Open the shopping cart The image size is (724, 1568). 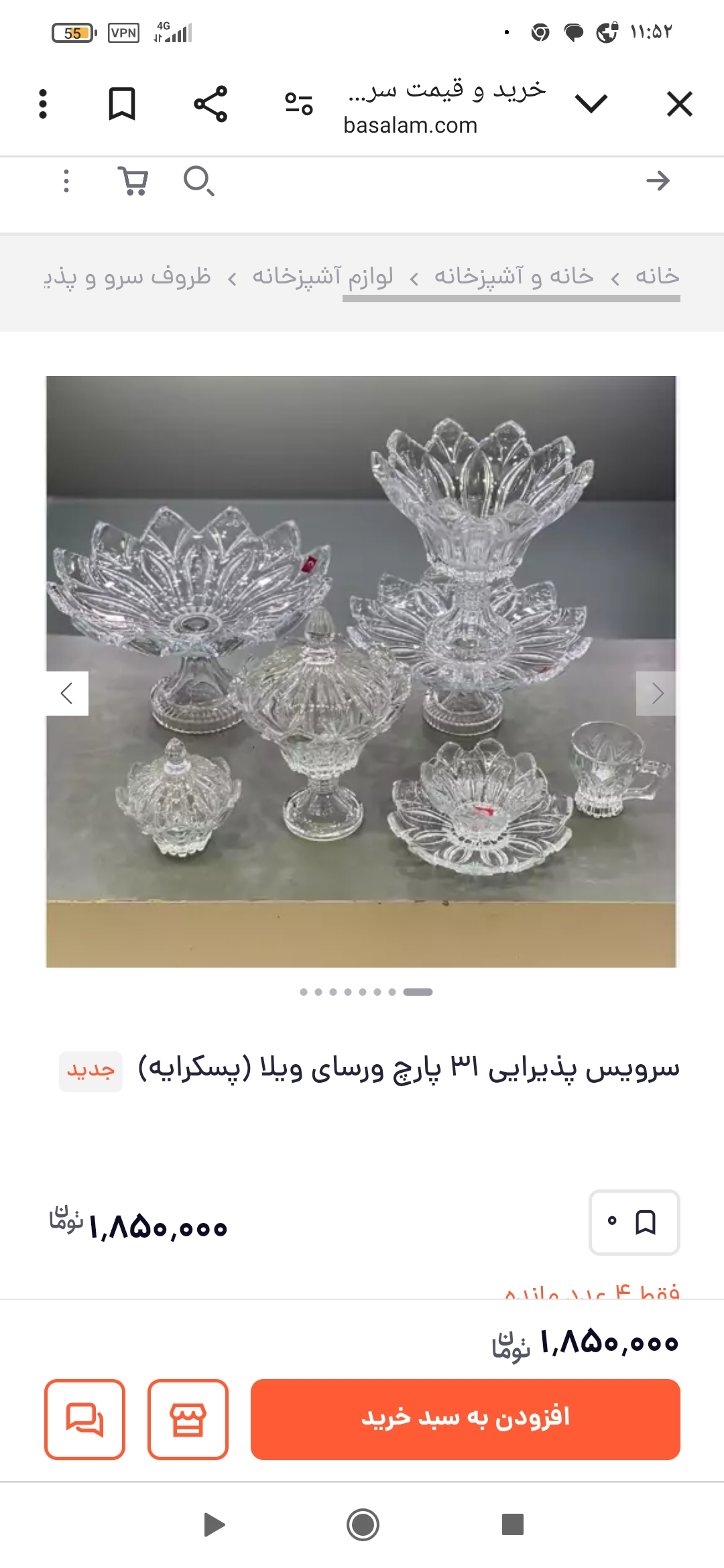(x=133, y=181)
